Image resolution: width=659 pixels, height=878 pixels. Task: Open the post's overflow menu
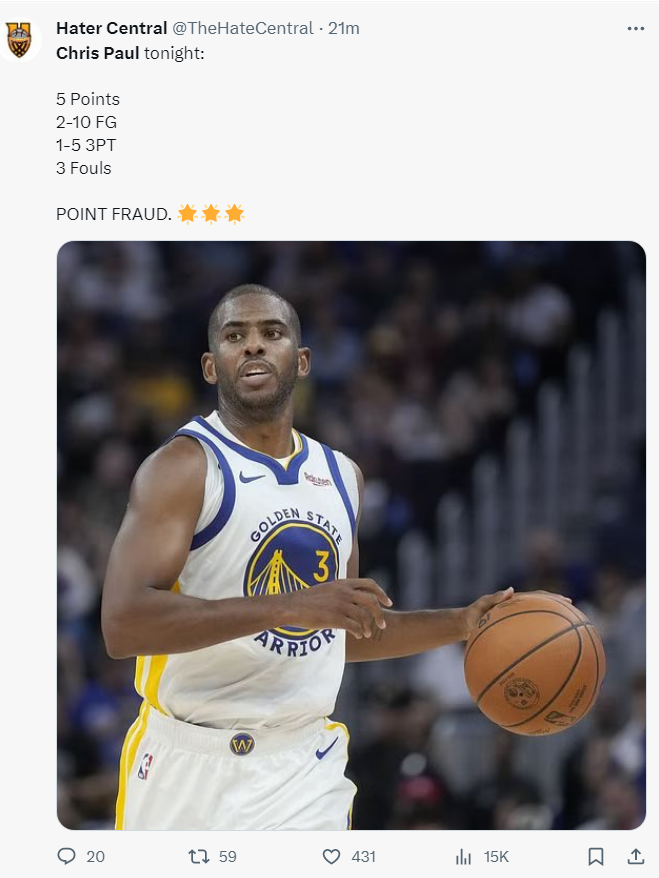point(635,28)
